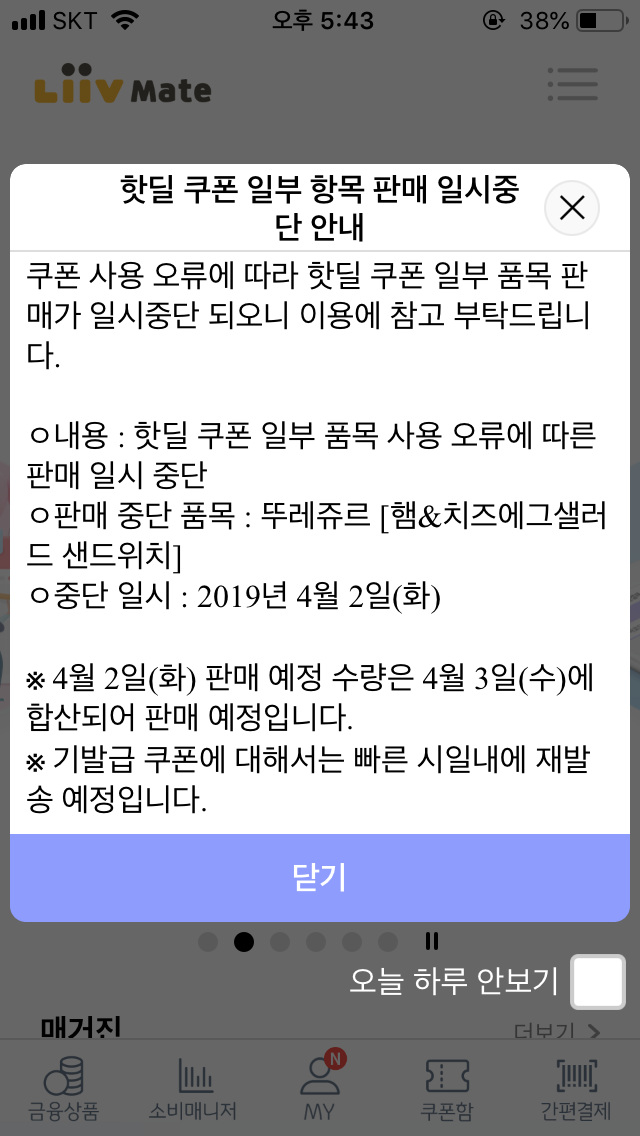The height and width of the screenshot is (1136, 640).
Task: Open 더보기 next to 매거진
Action: (557, 1031)
